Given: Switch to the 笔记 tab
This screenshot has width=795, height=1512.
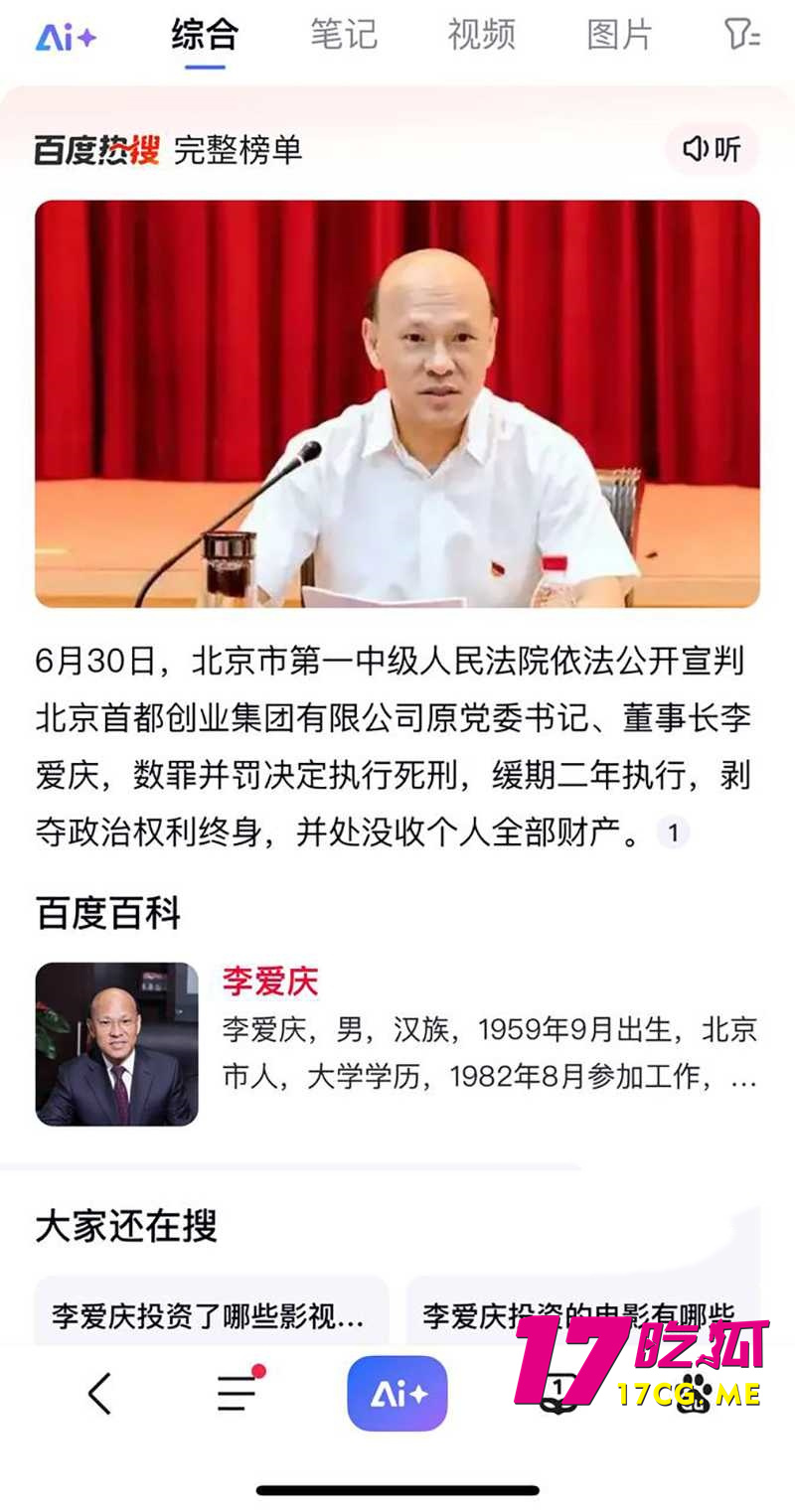Looking at the screenshot, I should (x=344, y=35).
